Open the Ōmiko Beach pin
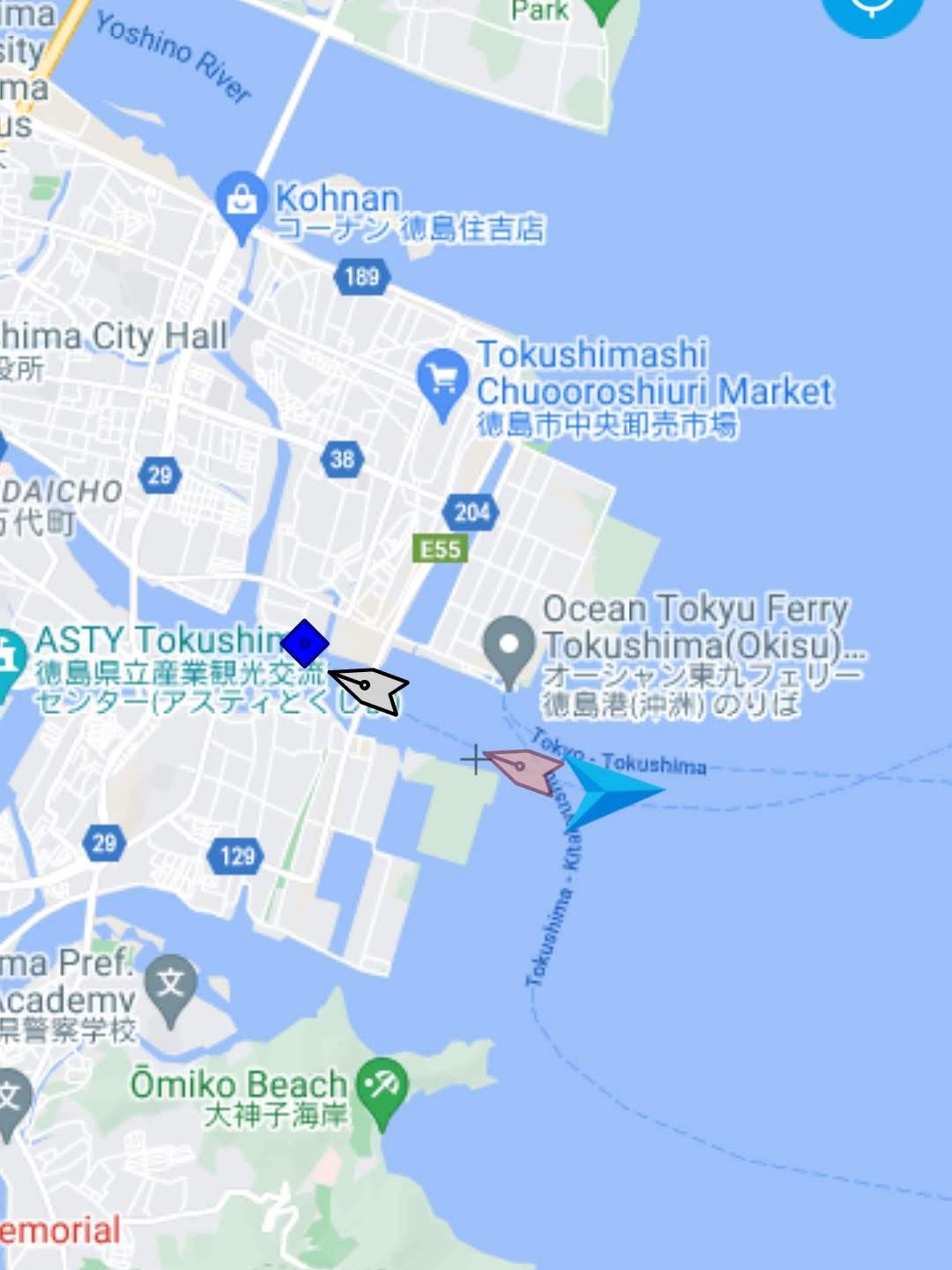Viewport: 952px width, 1270px height. point(383,1088)
